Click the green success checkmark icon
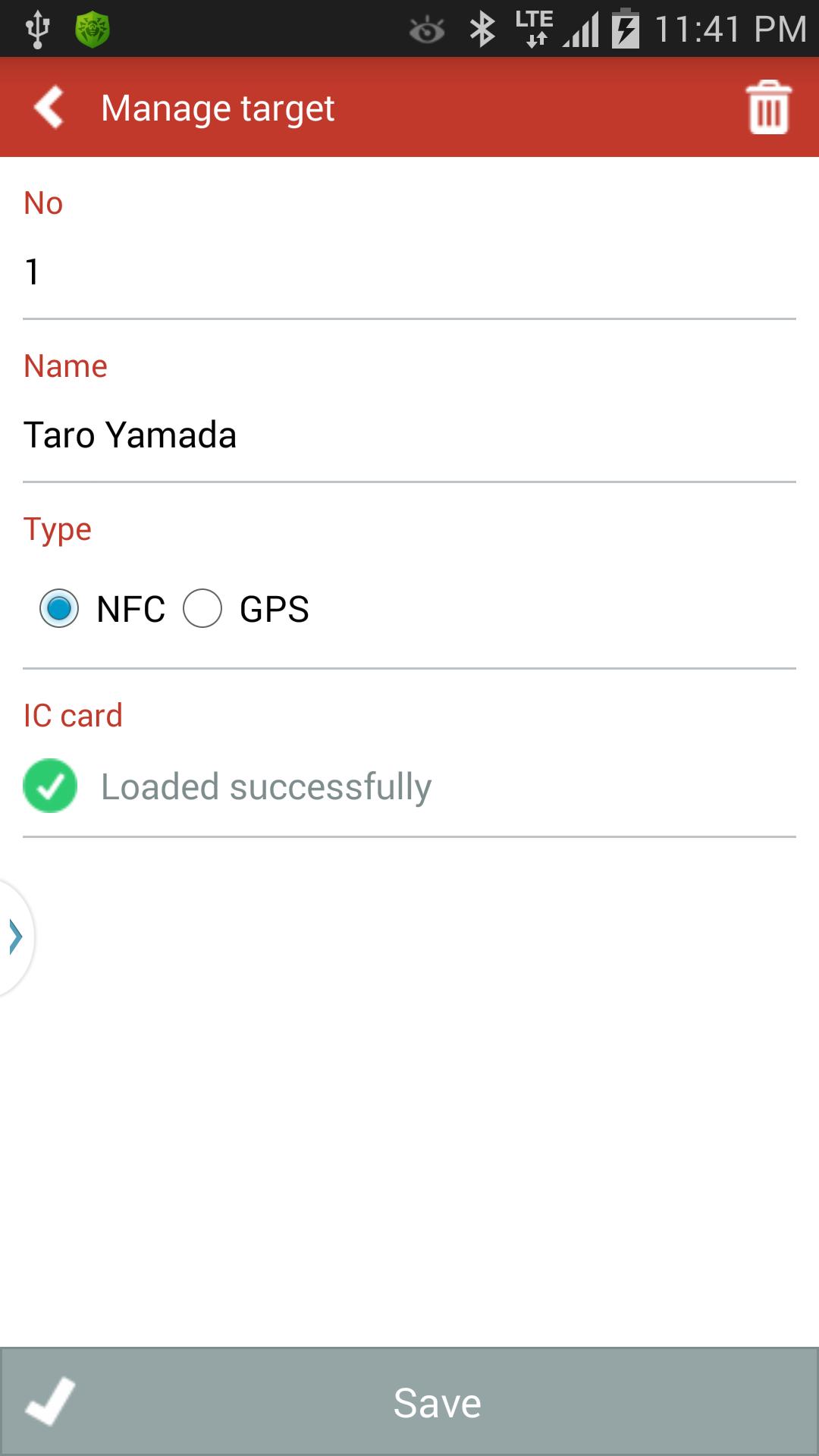This screenshot has height=1456, width=819. [49, 787]
